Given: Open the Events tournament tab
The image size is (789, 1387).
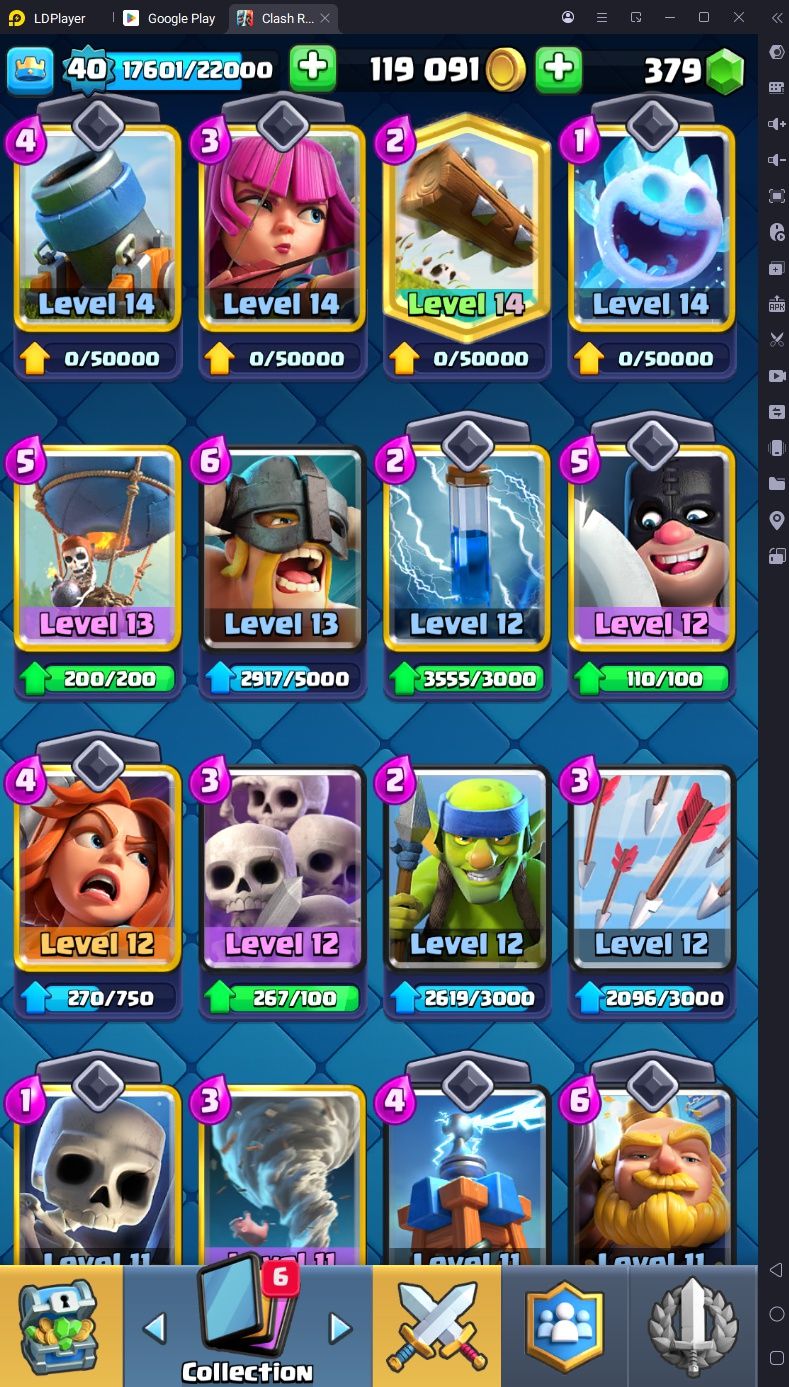Looking at the screenshot, I should (x=692, y=1326).
